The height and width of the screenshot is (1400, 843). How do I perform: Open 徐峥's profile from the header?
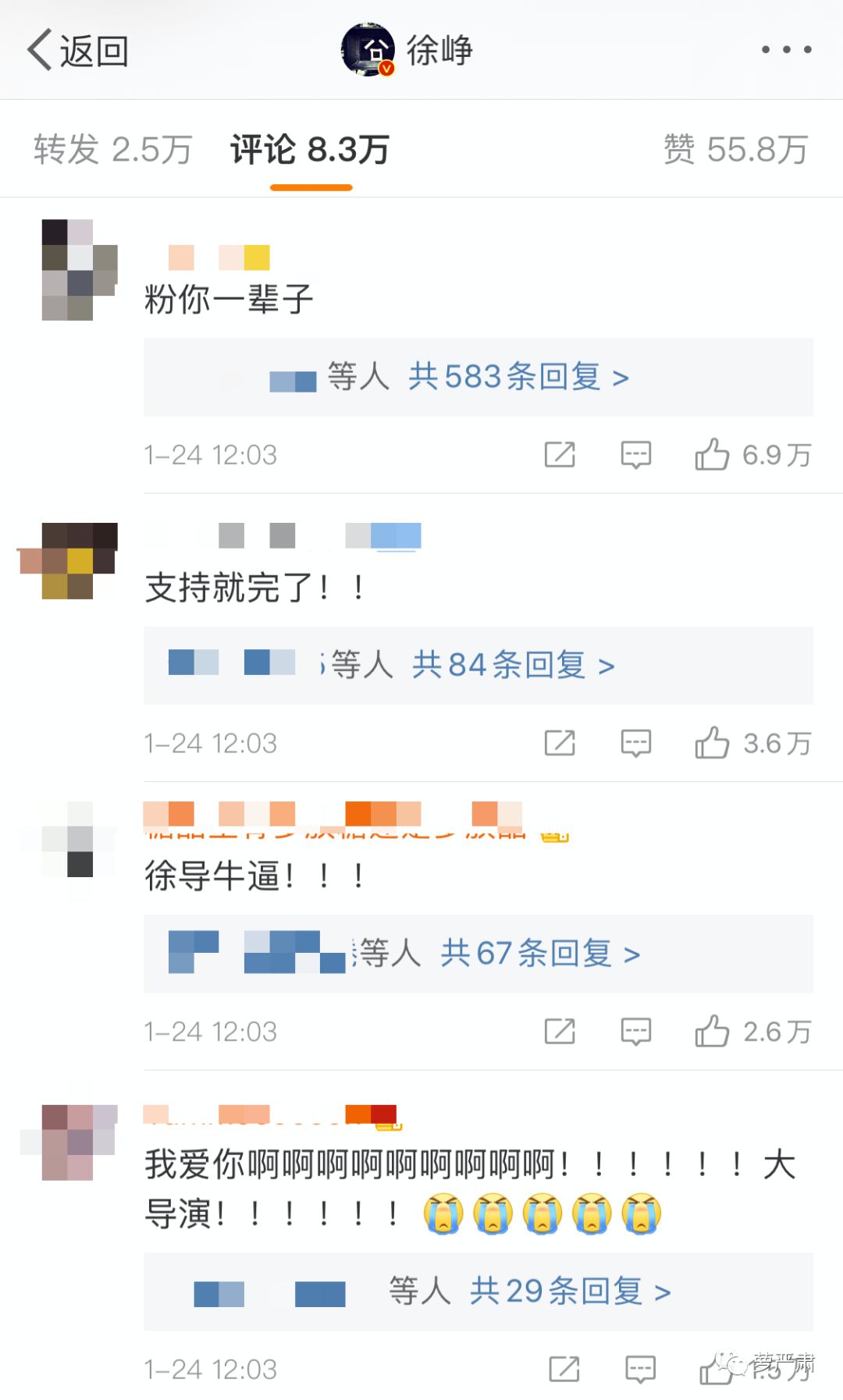pos(407,50)
